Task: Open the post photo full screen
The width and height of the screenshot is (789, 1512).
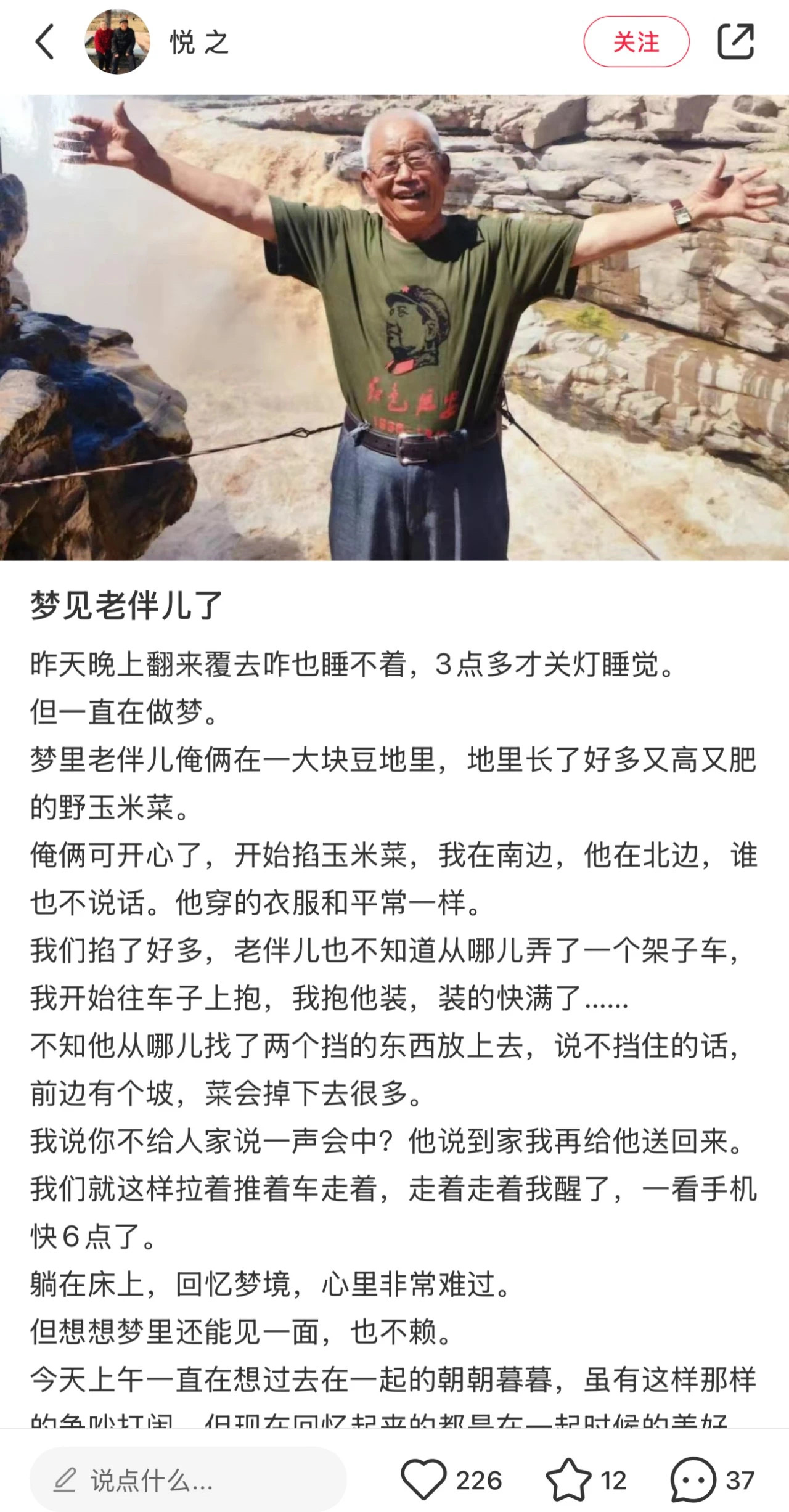Action: click(394, 327)
